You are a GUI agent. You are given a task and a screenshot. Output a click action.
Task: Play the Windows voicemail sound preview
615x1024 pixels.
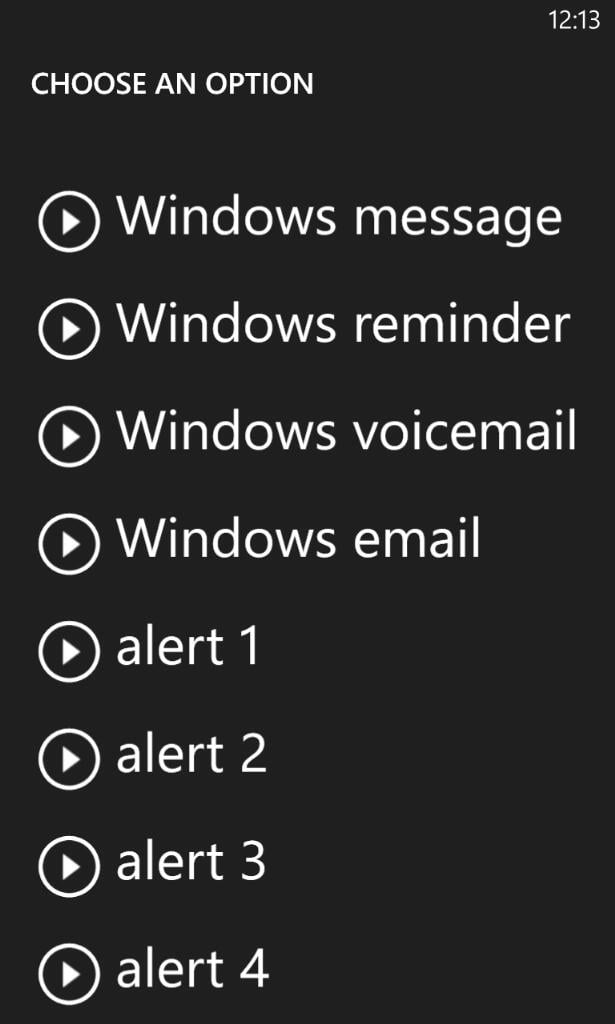point(69,437)
